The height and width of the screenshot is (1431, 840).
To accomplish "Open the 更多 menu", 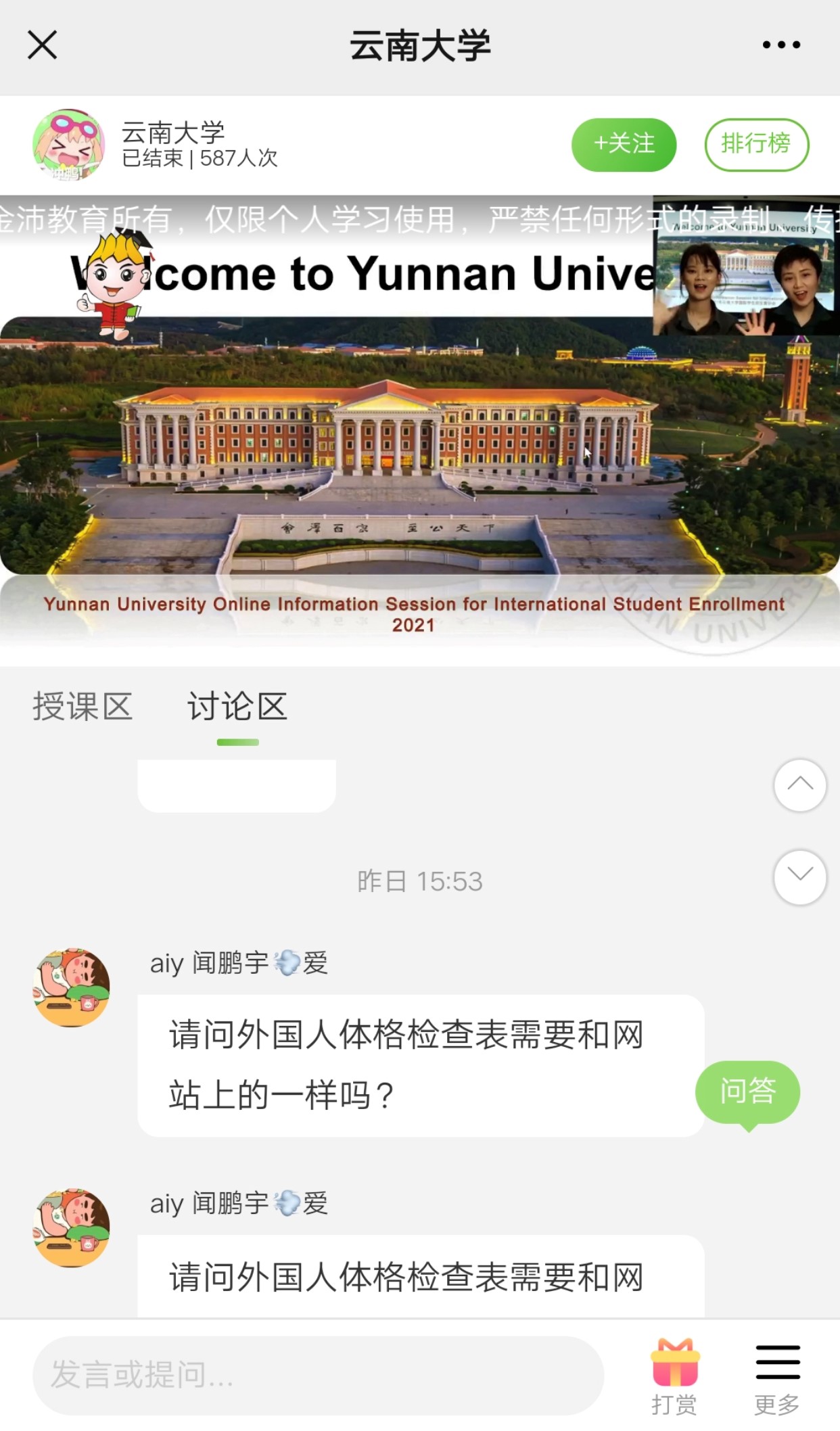I will click(777, 1376).
